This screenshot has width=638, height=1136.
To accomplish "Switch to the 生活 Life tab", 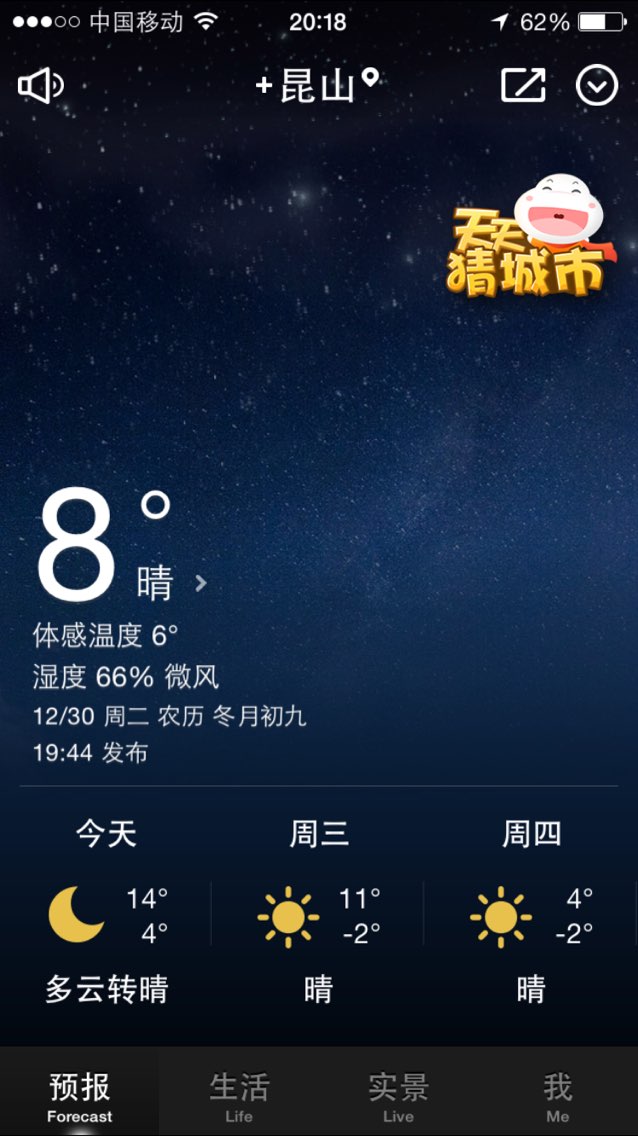I will (239, 1094).
